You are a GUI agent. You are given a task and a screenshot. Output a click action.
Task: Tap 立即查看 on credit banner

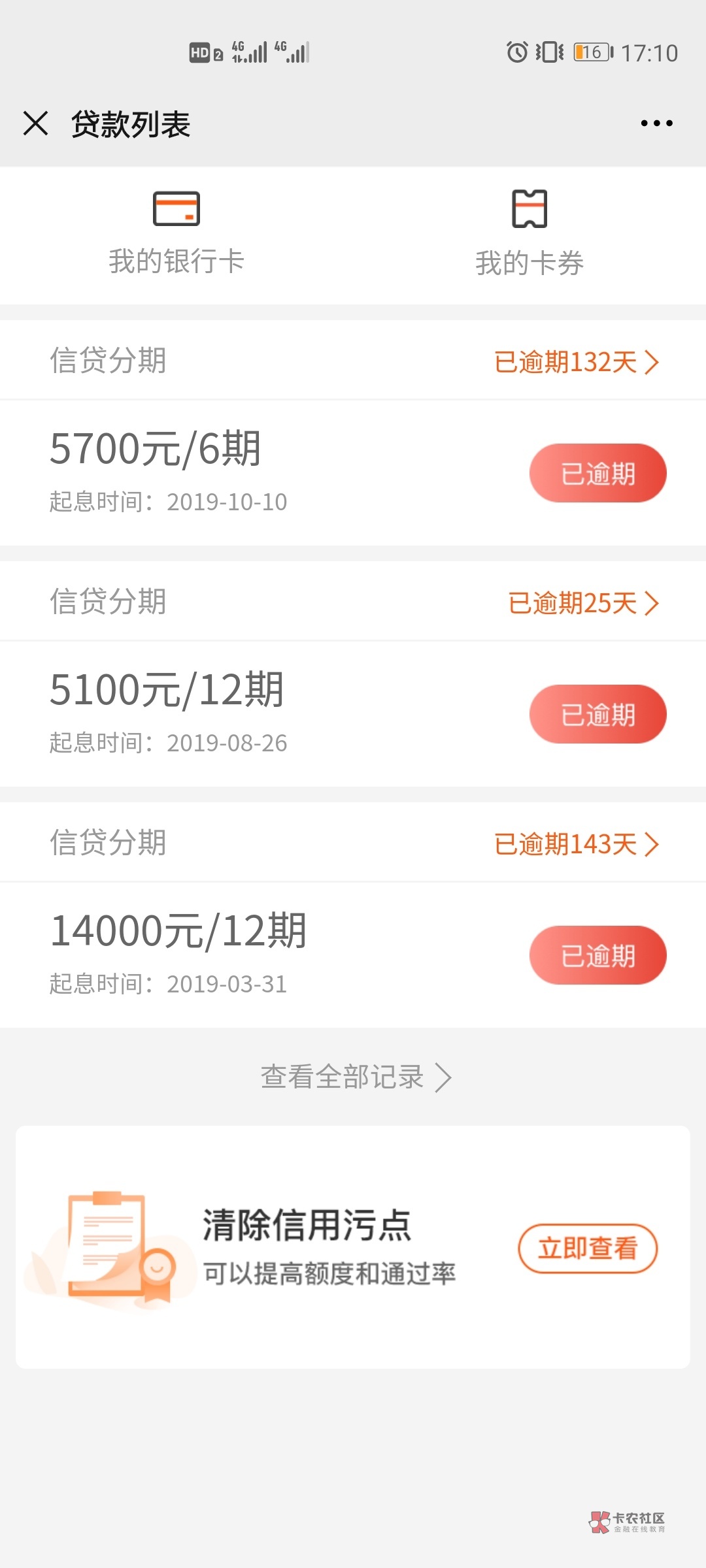pyautogui.click(x=587, y=1249)
